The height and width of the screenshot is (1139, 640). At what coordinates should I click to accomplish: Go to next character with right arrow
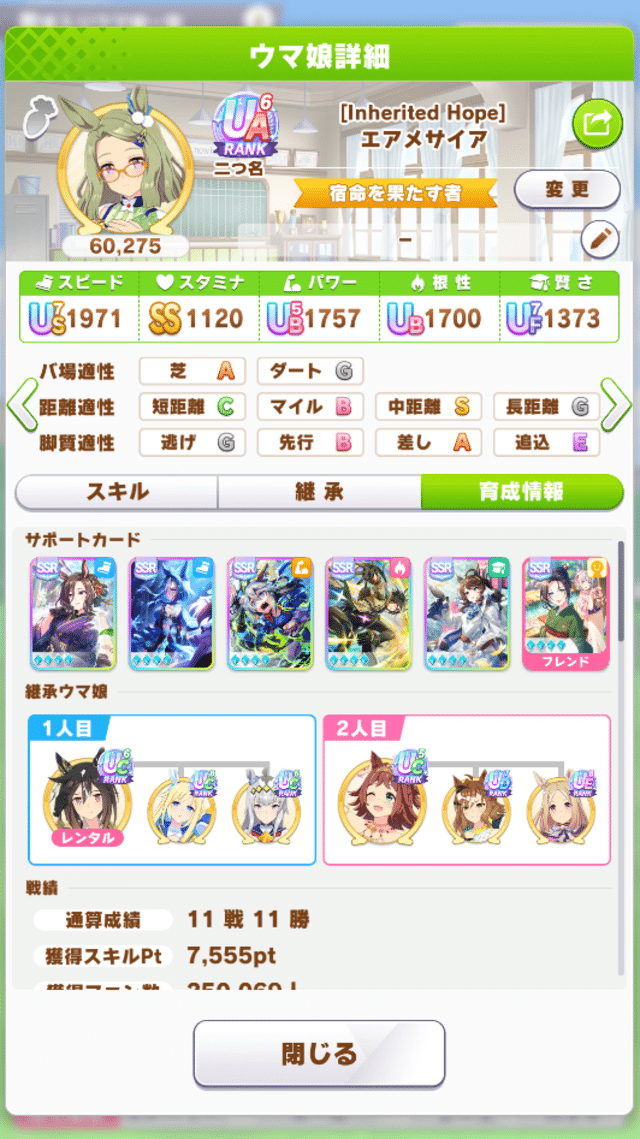[x=617, y=405]
